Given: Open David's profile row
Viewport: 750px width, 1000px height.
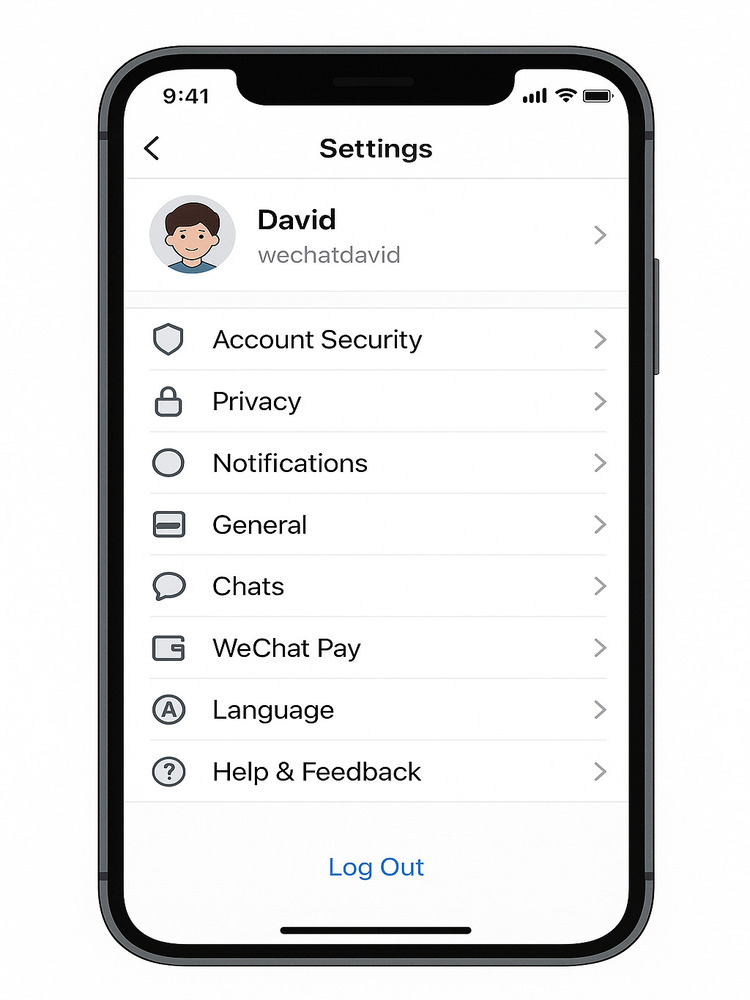Looking at the screenshot, I should pyautogui.click(x=376, y=235).
